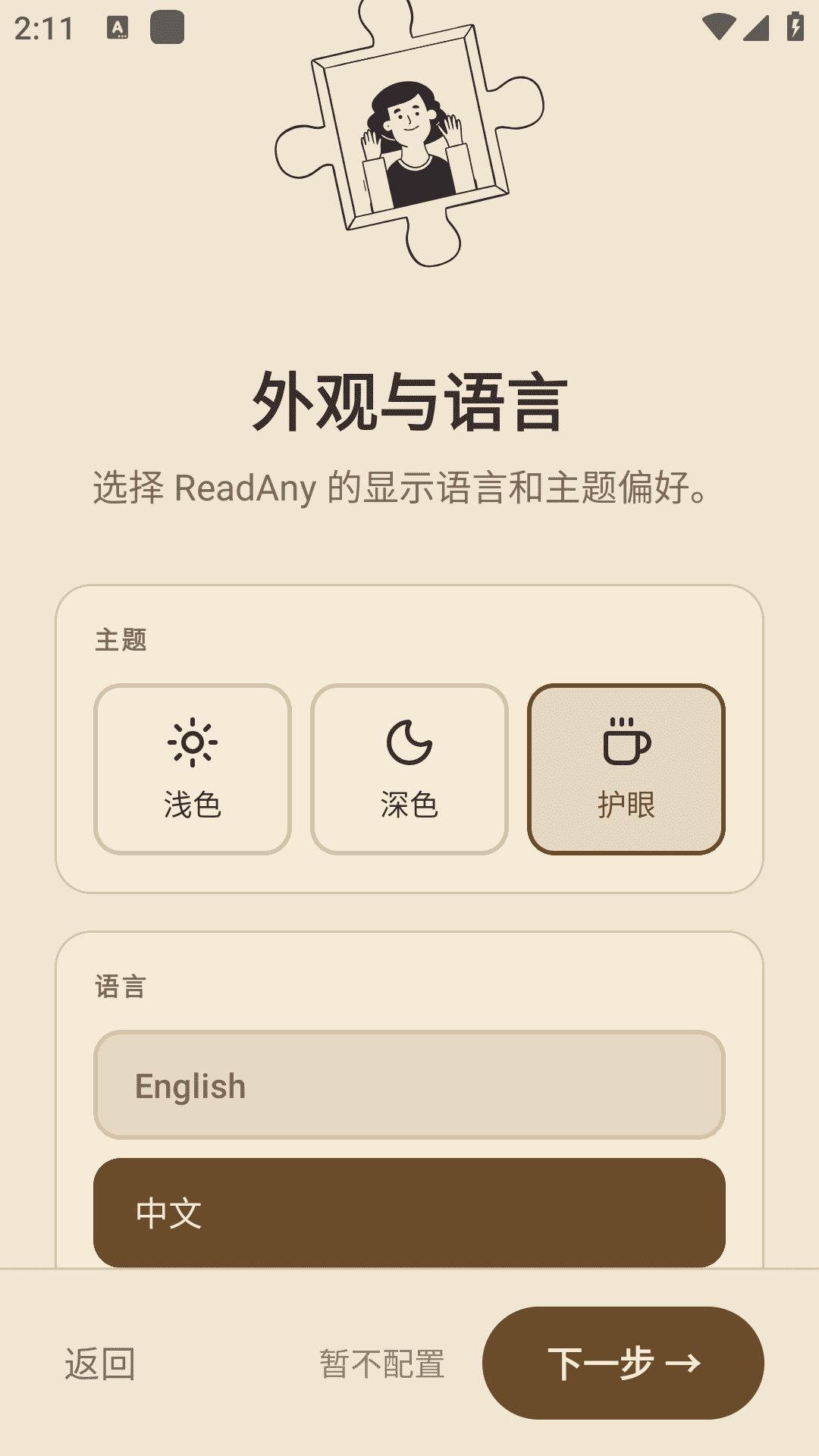Choose the 深色 theme option
Image resolution: width=819 pixels, height=1456 pixels.
point(409,768)
